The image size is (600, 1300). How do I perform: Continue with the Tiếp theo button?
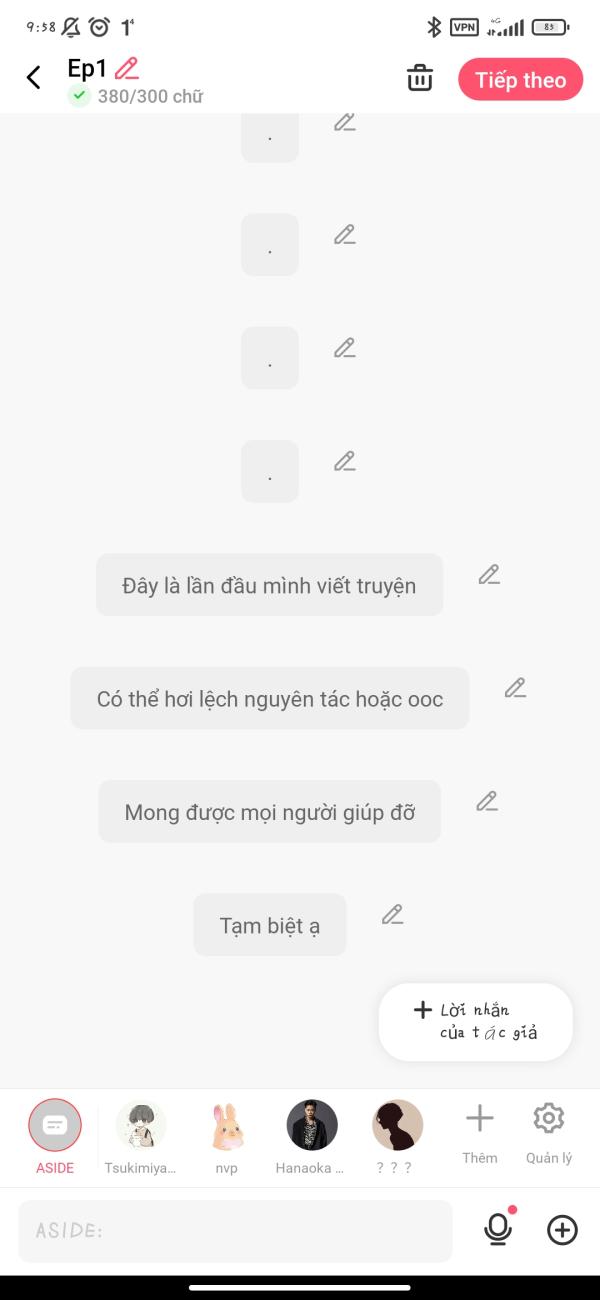click(x=520, y=80)
